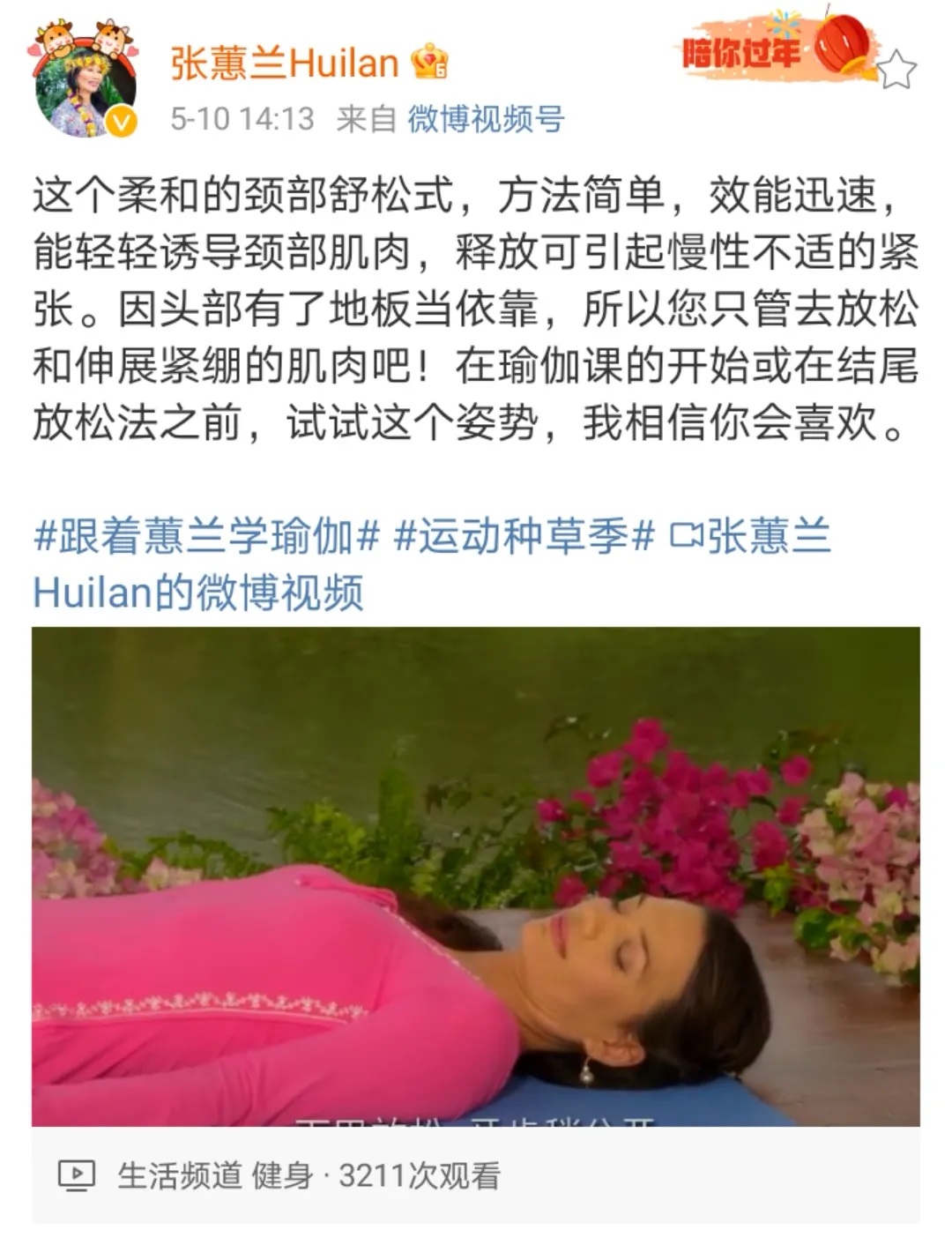Open the 微博视频号 source link
Image resolution: width=952 pixels, height=1260 pixels.
coord(486,119)
